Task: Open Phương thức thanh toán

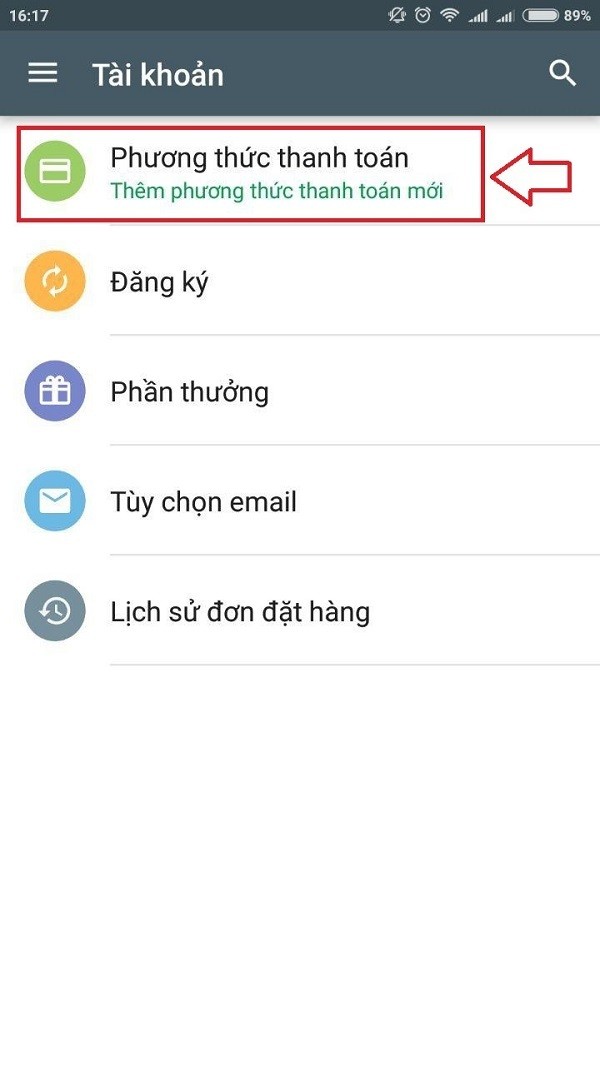Action: coord(300,171)
